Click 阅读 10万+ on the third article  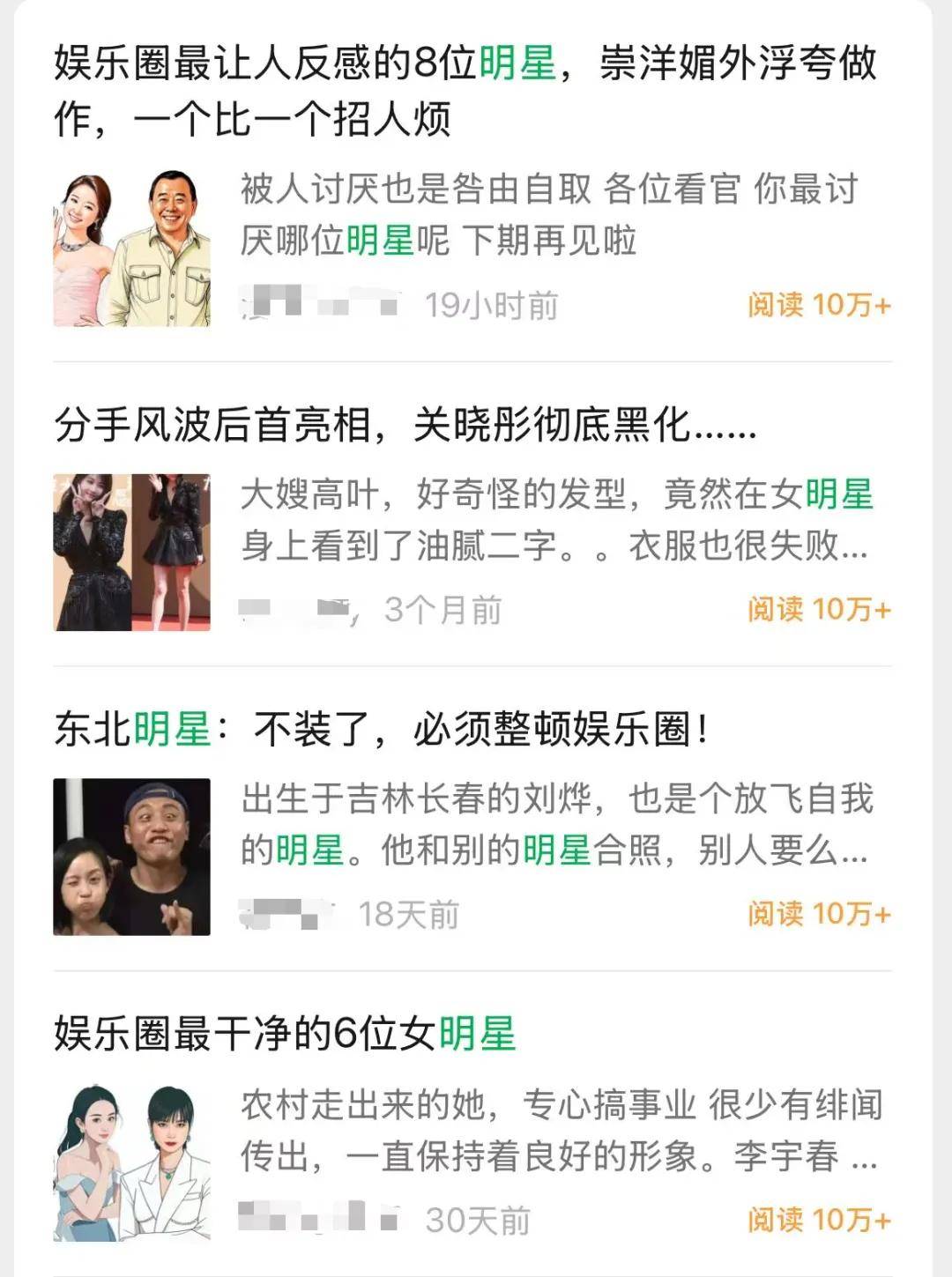click(820, 915)
